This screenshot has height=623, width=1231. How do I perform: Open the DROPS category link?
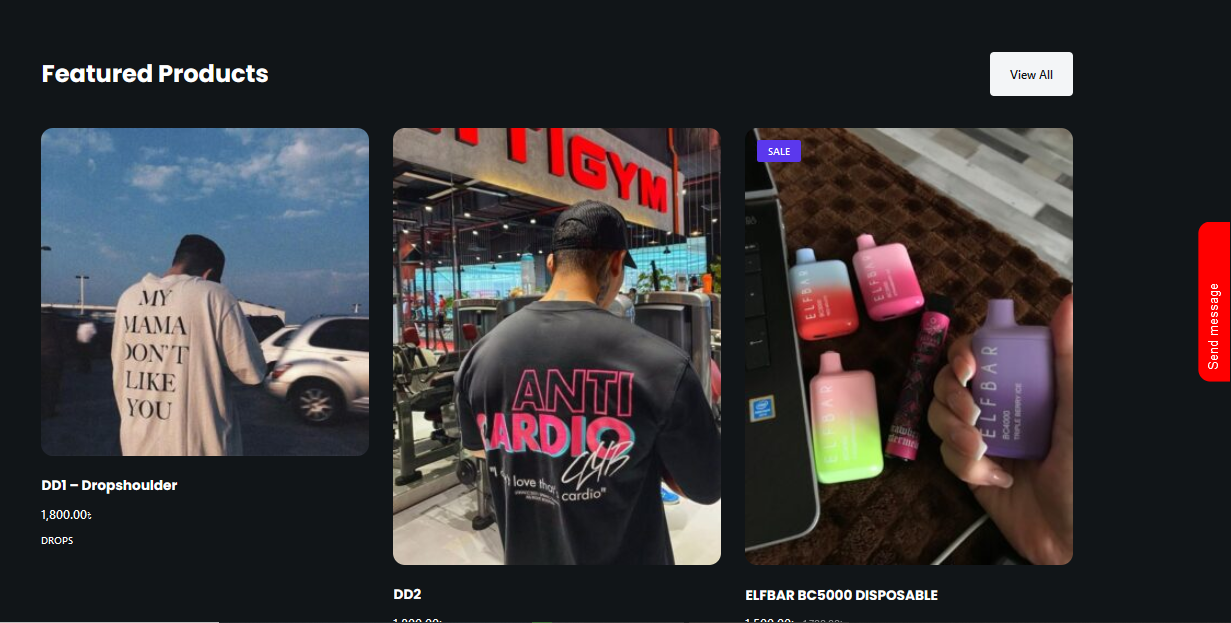pyautogui.click(x=57, y=540)
